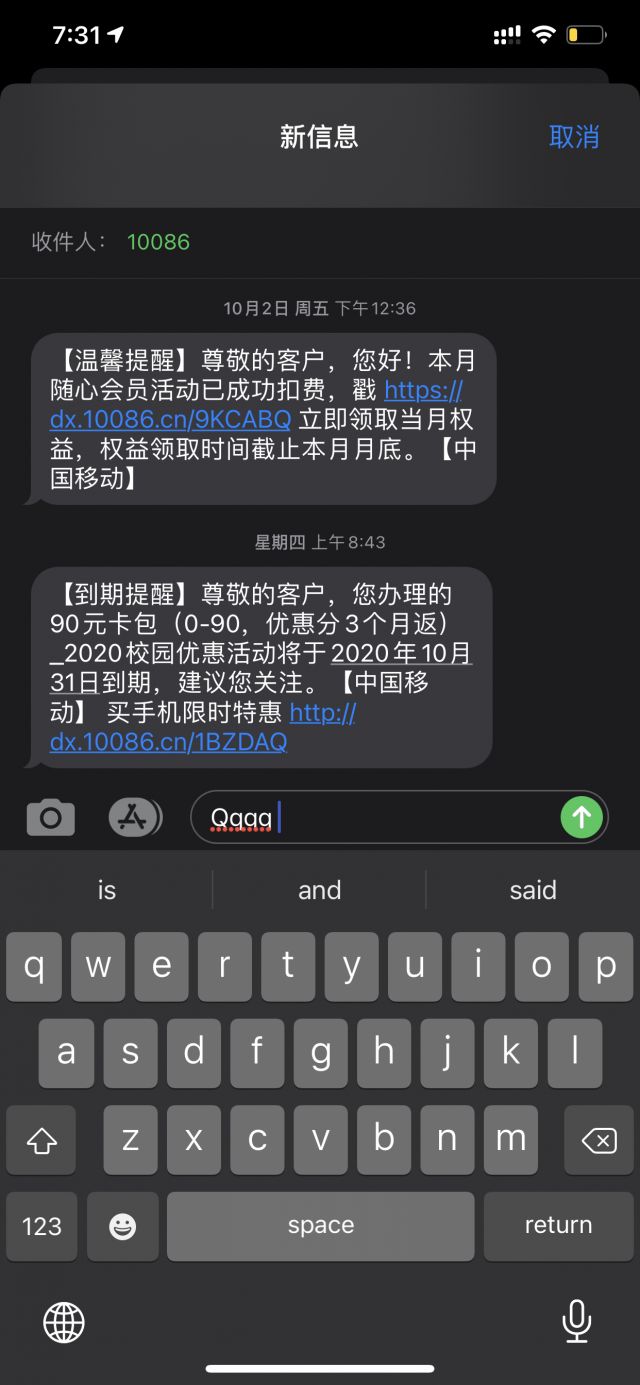Choose the "said" keyboard suggestion
Viewport: 640px width, 1385px height.
click(532, 890)
